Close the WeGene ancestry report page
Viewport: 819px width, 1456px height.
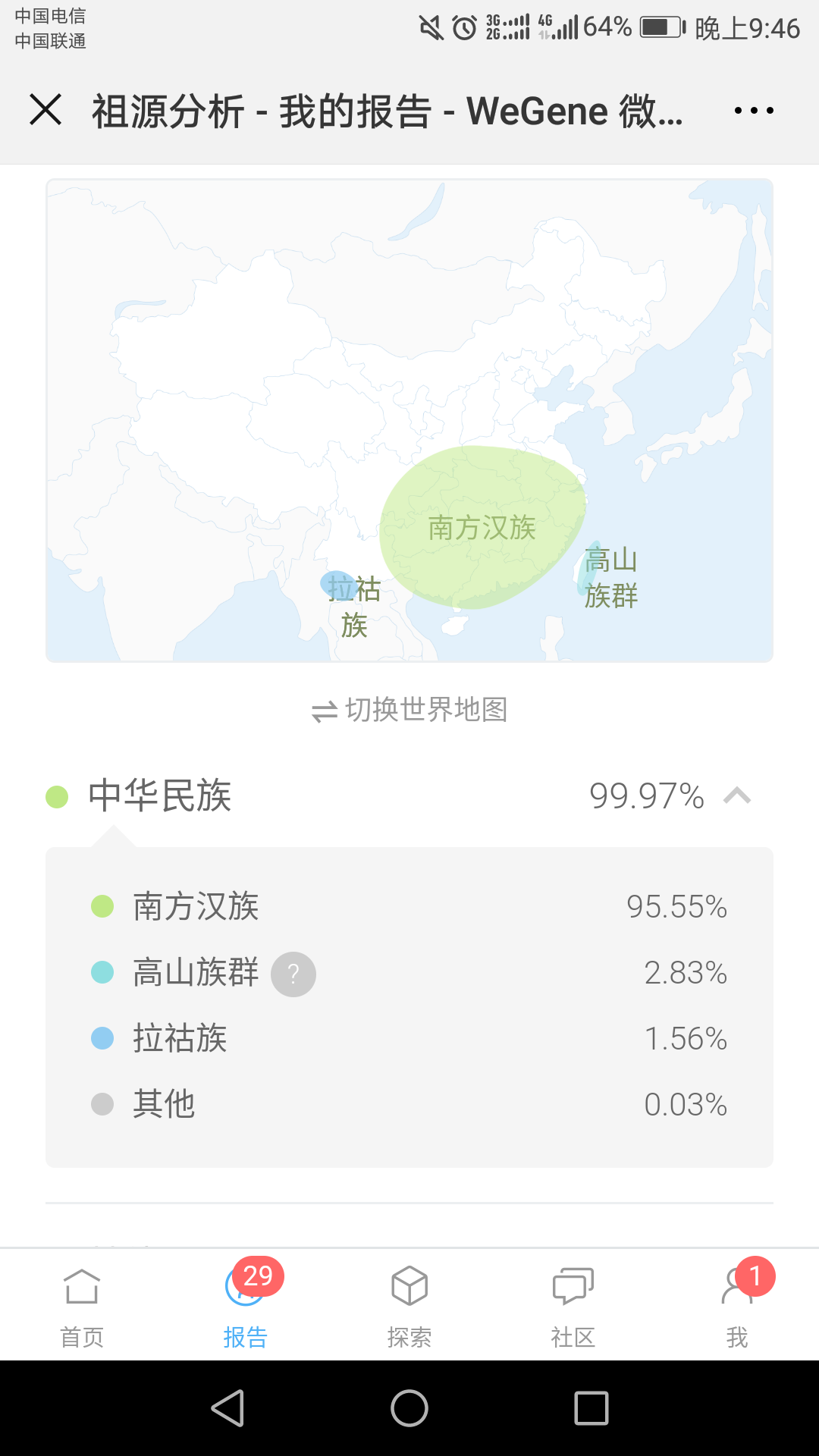tap(45, 110)
